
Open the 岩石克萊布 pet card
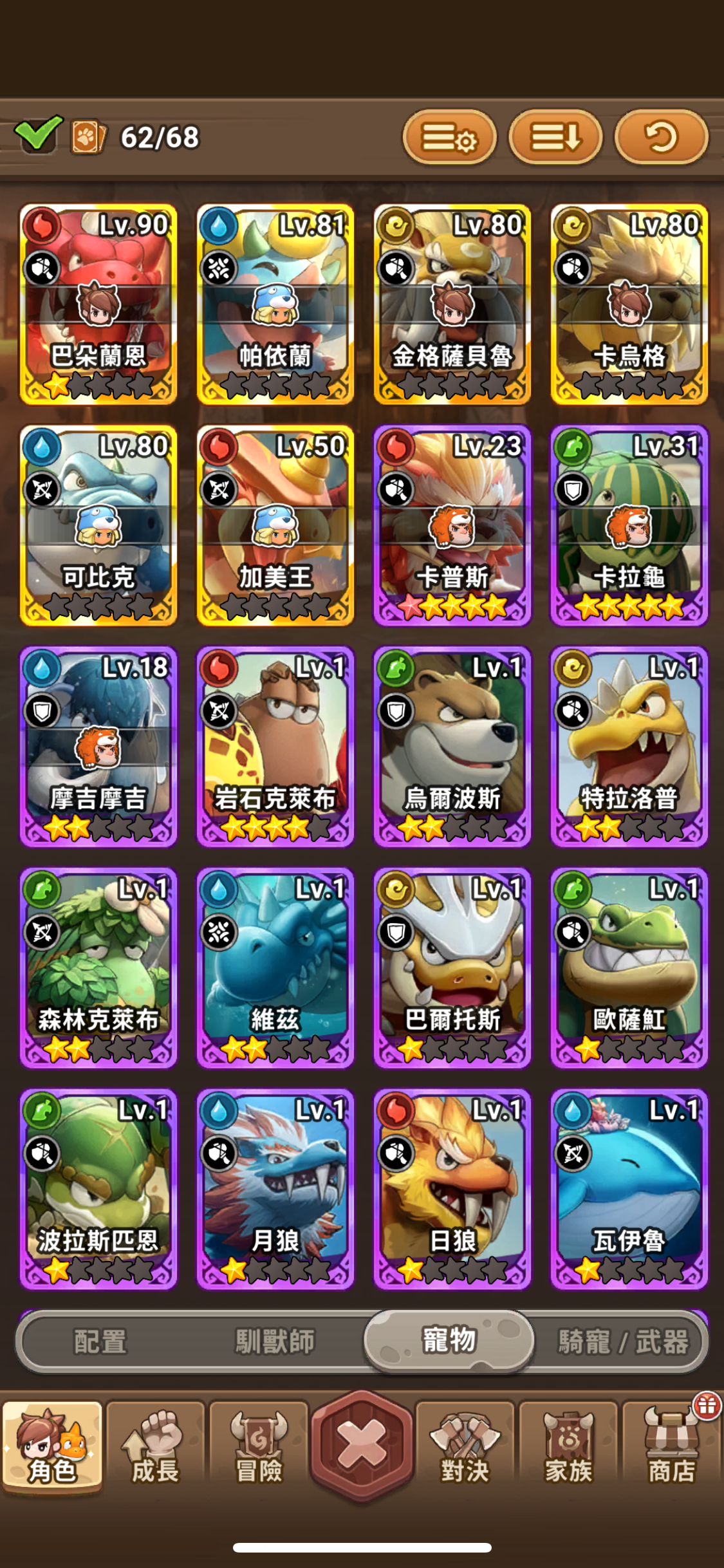tap(275, 747)
